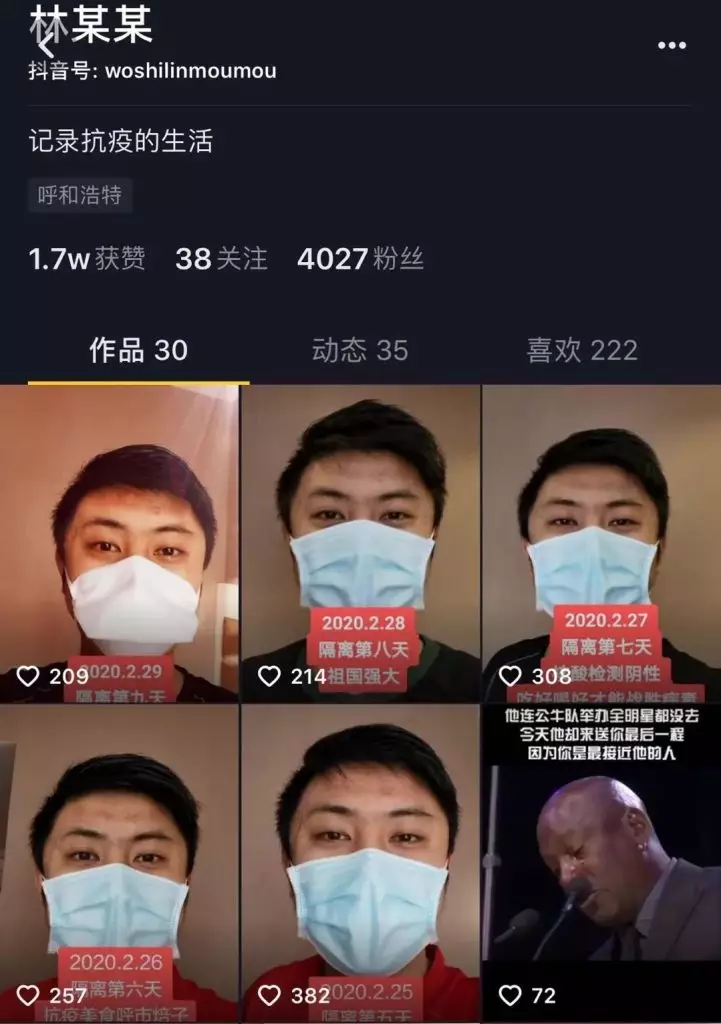Open the video with 72 likes
Viewport: 721px width, 1024px height.
pos(601,863)
